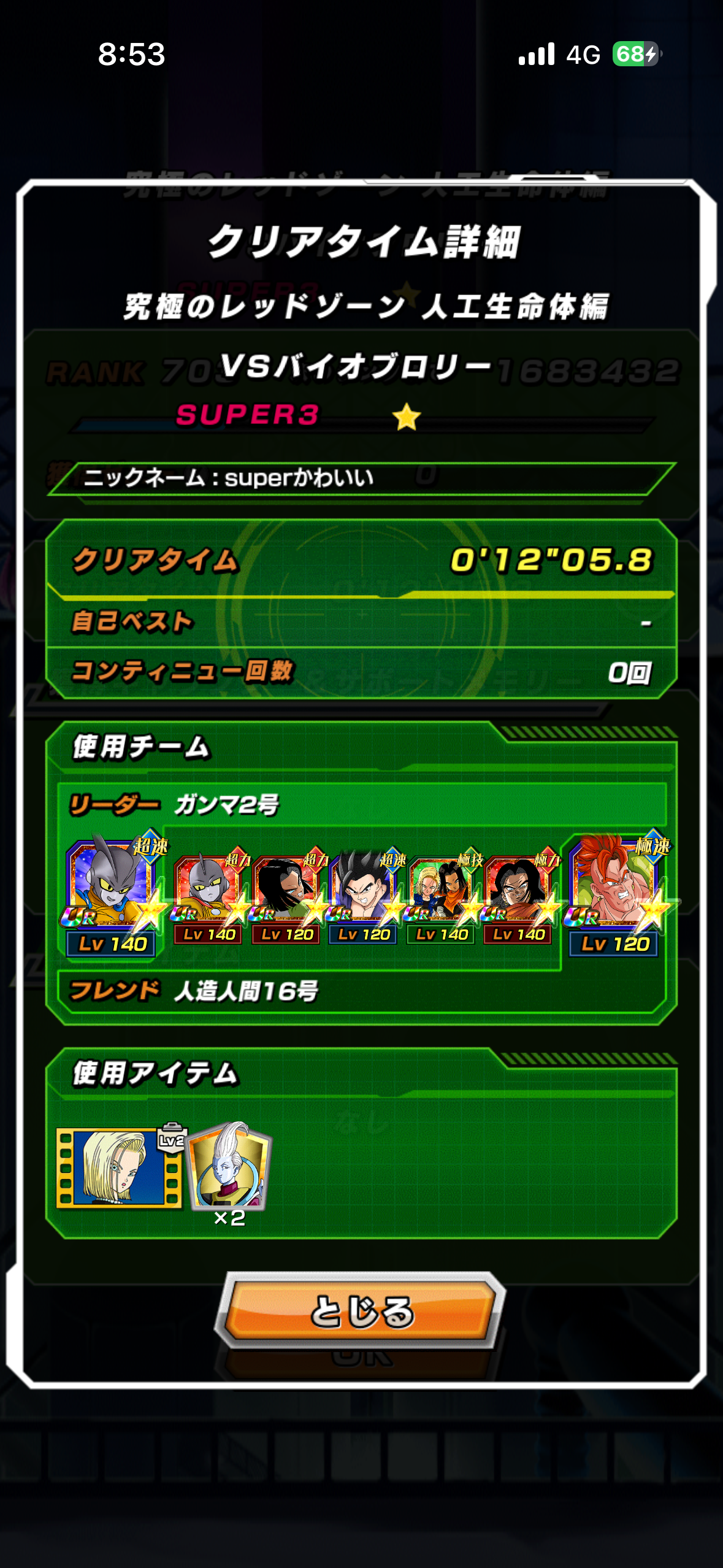Close the clear time details dialog
Image resolution: width=723 pixels, height=1568 pixels.
coord(361,1311)
